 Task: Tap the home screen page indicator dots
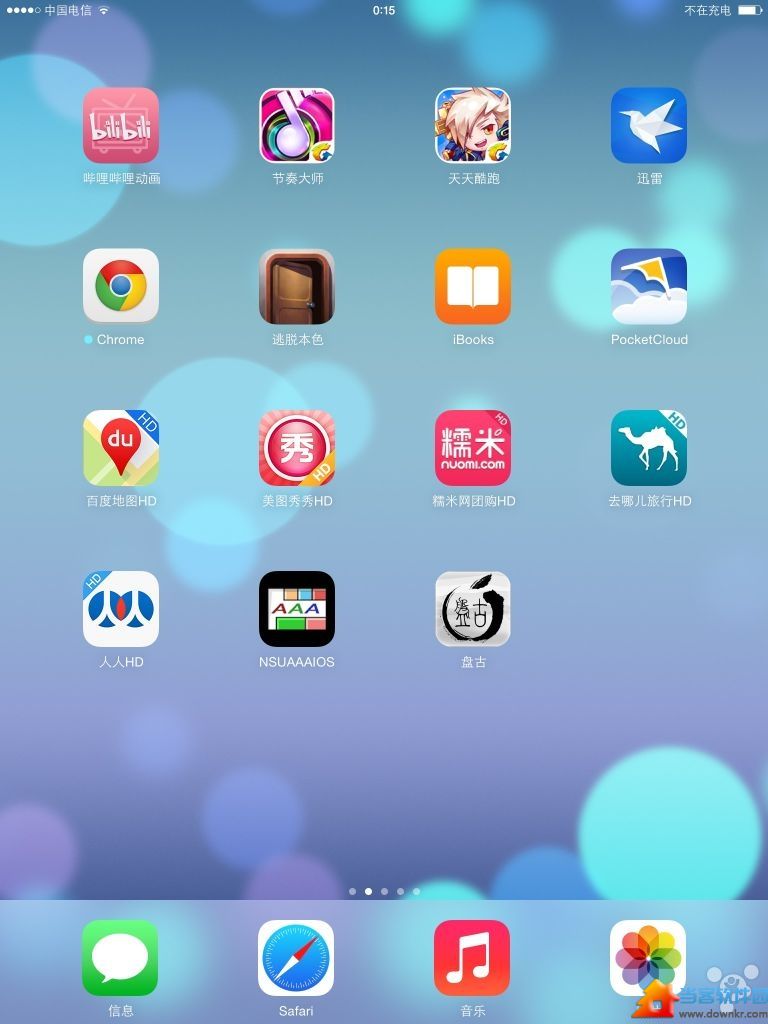point(384,890)
